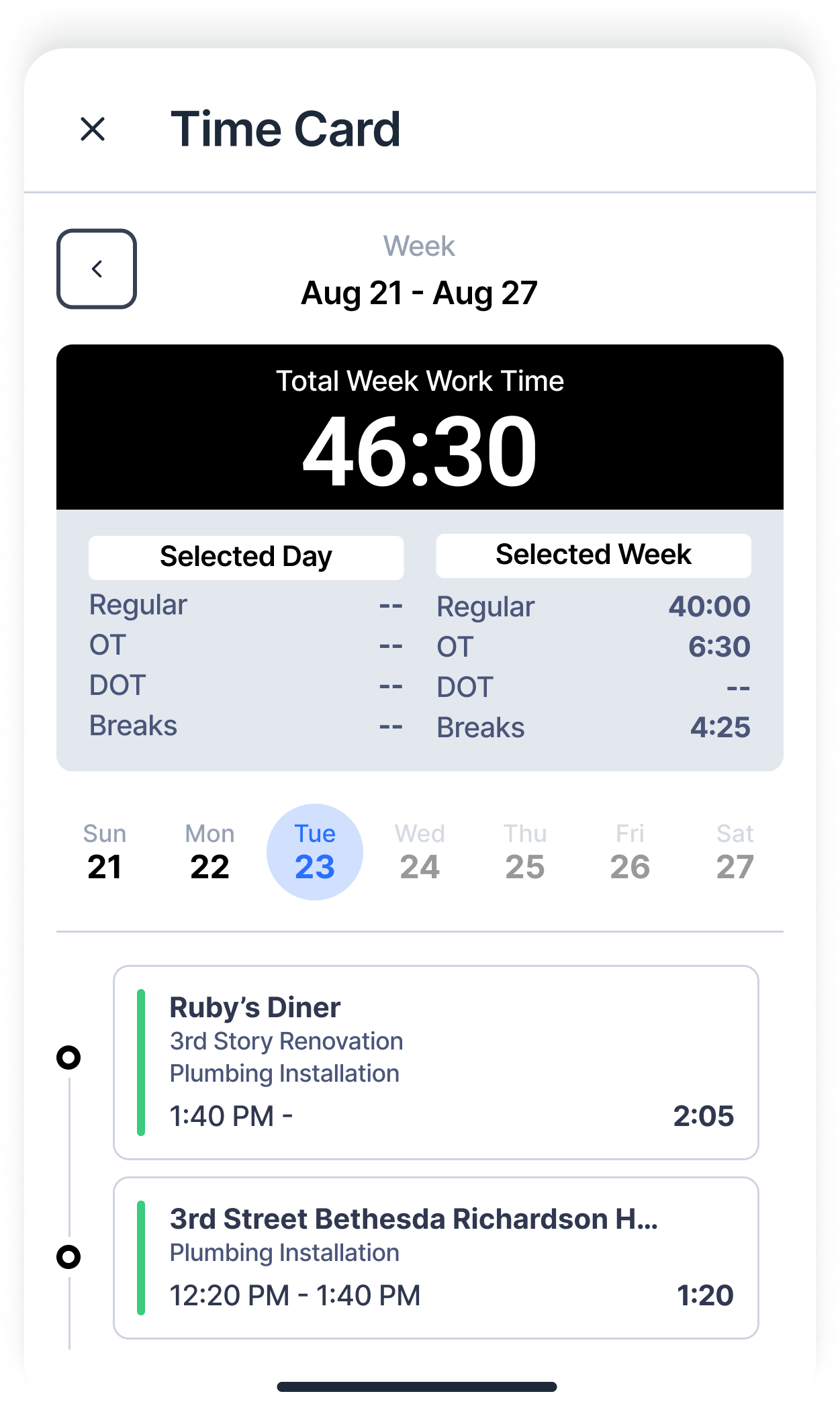Select Saturday the 27th
Viewport: 840px width, 1404px height.
(x=735, y=851)
